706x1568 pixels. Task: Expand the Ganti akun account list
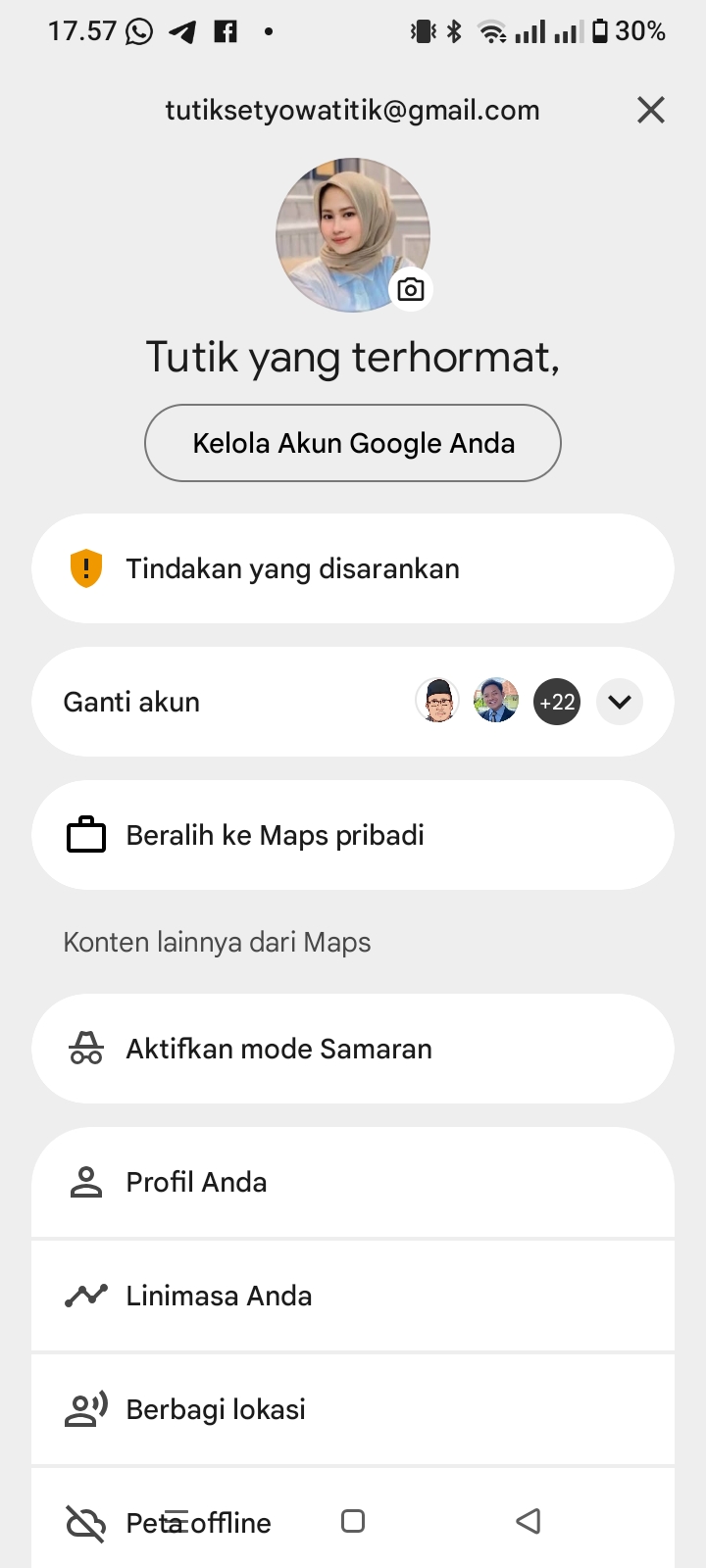[x=620, y=702]
